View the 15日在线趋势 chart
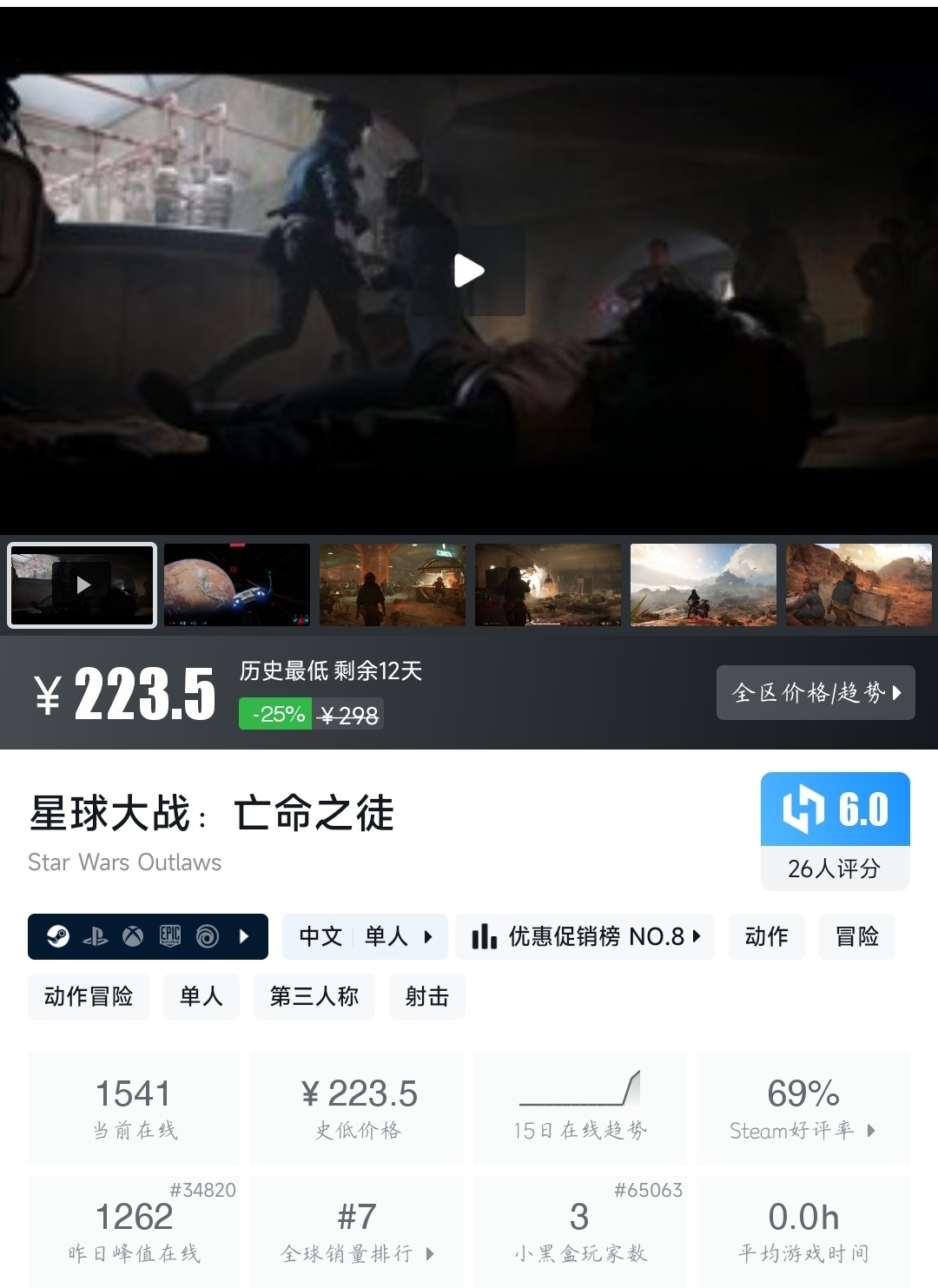938x1288 pixels. pyautogui.click(x=579, y=1107)
